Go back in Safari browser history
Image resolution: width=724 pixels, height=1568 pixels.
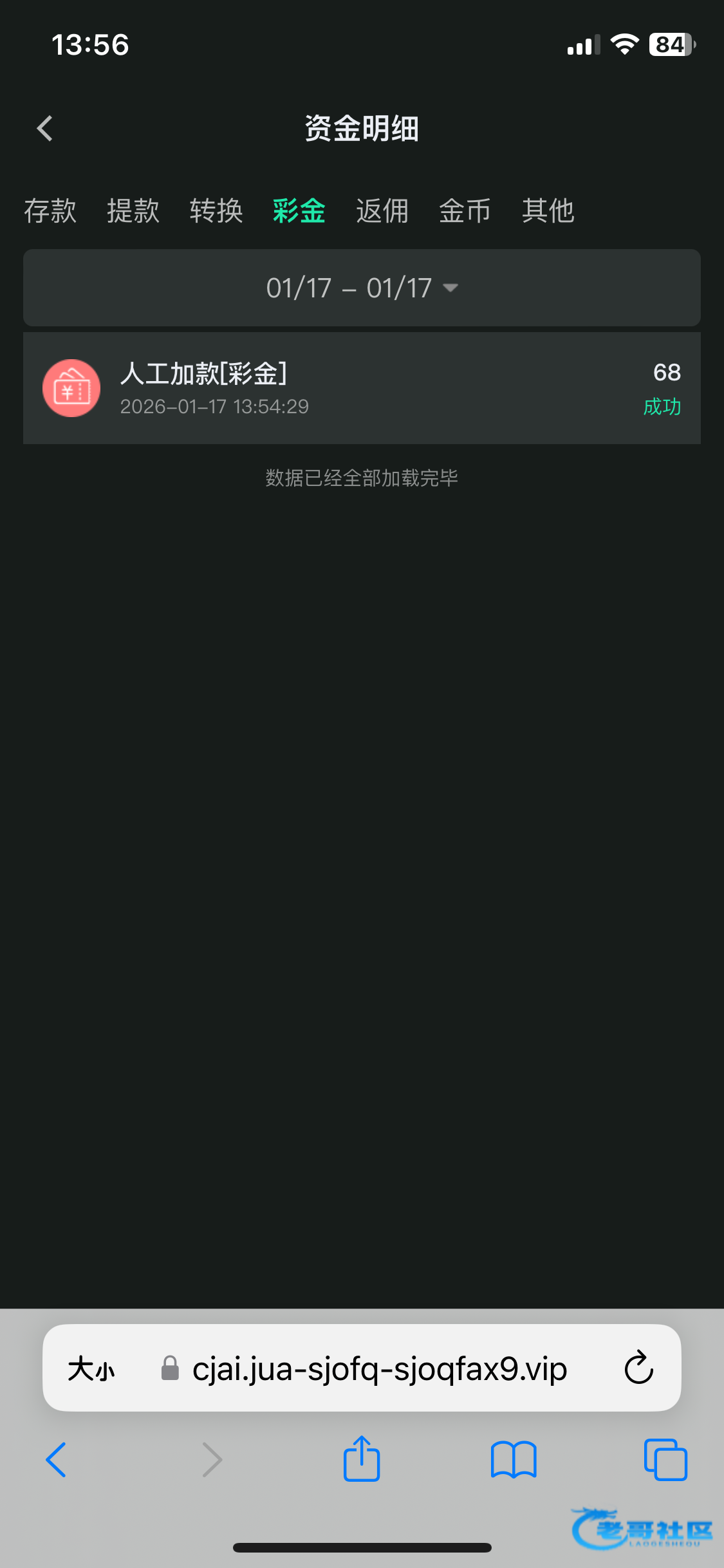(x=56, y=1459)
